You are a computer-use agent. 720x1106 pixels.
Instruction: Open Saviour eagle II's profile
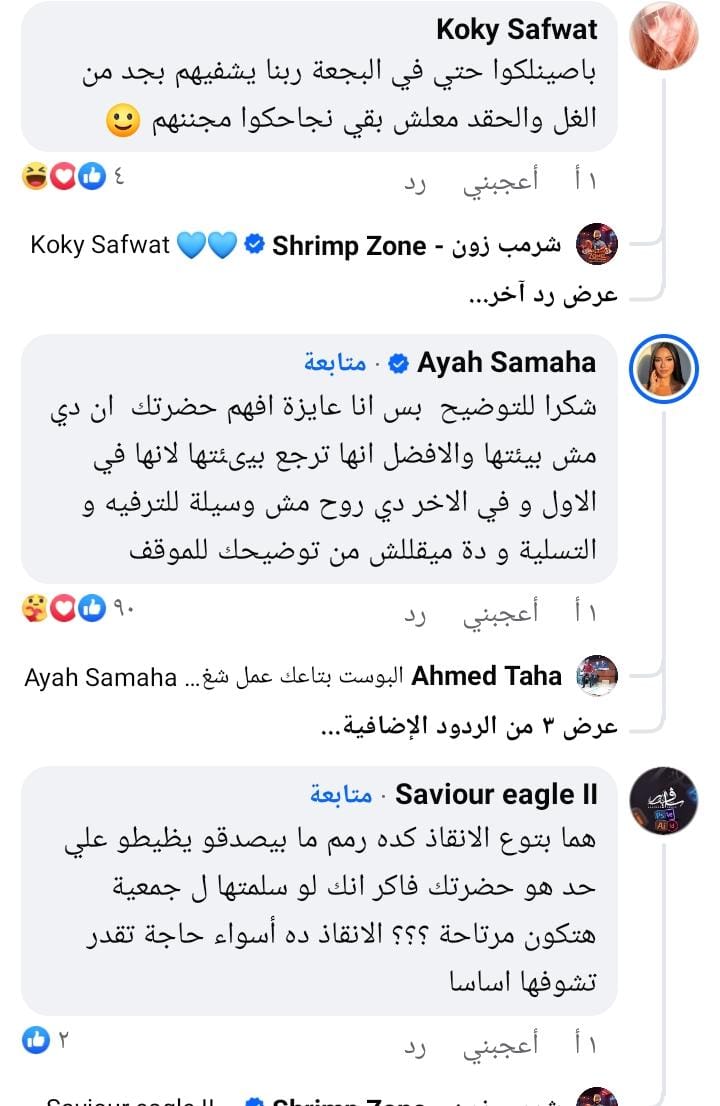pyautogui.click(x=496, y=795)
